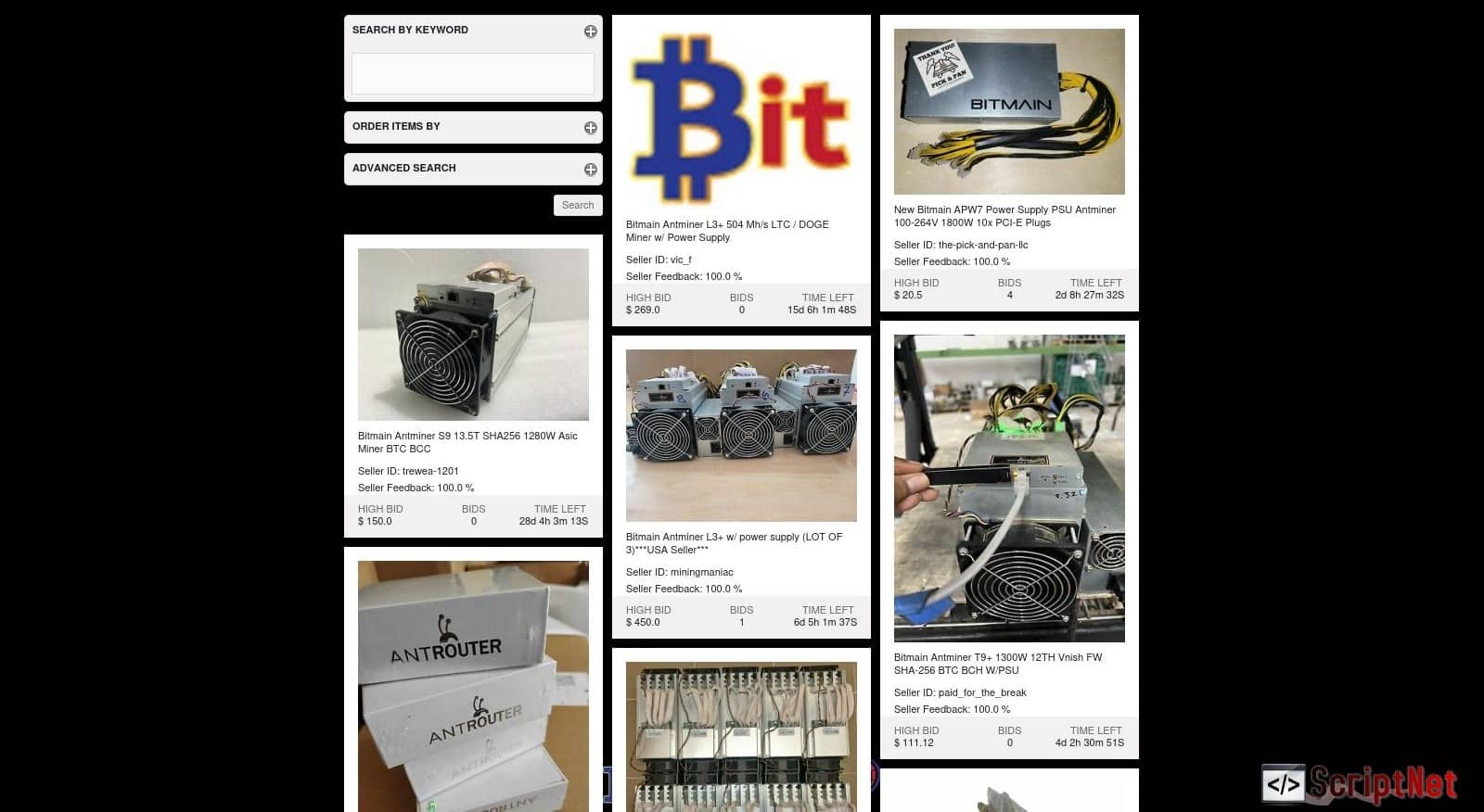Open the Antrouter boxes listing
1484x812 pixels.
473,686
